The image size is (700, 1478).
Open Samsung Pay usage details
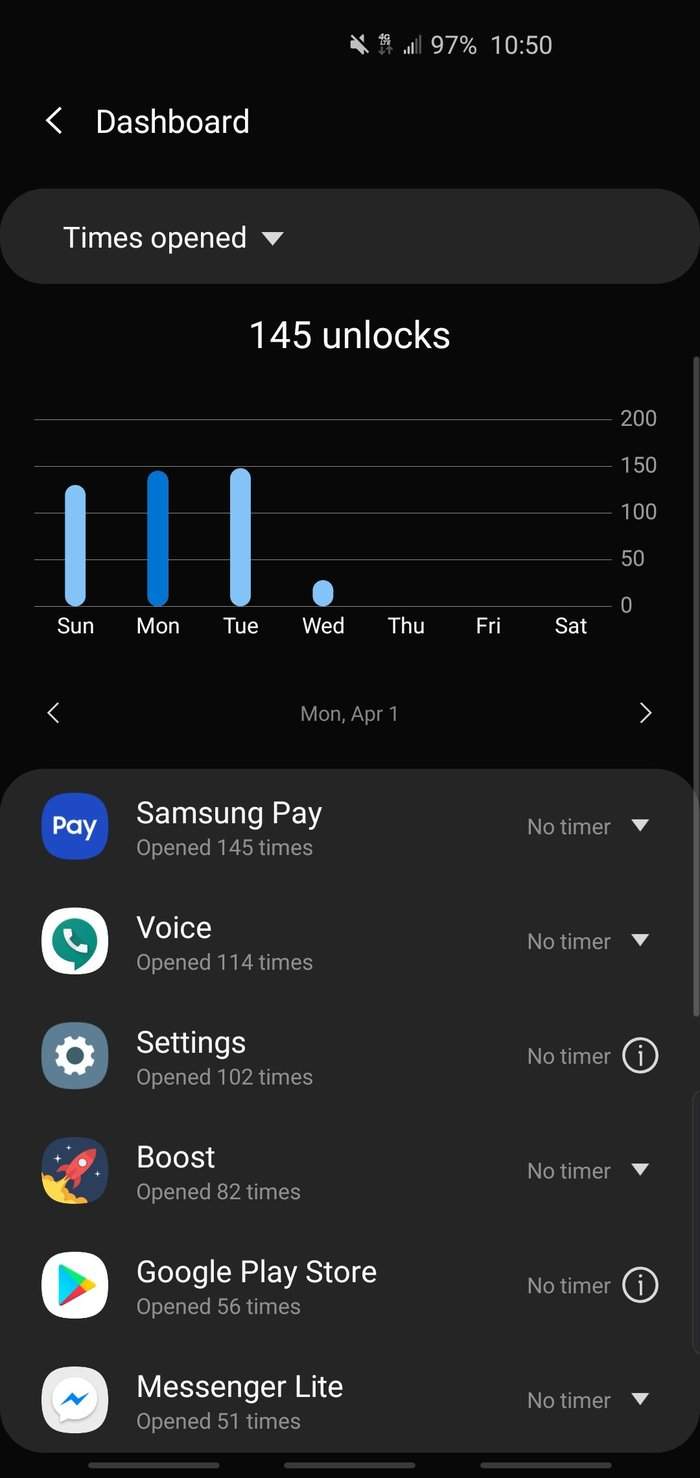coord(229,827)
